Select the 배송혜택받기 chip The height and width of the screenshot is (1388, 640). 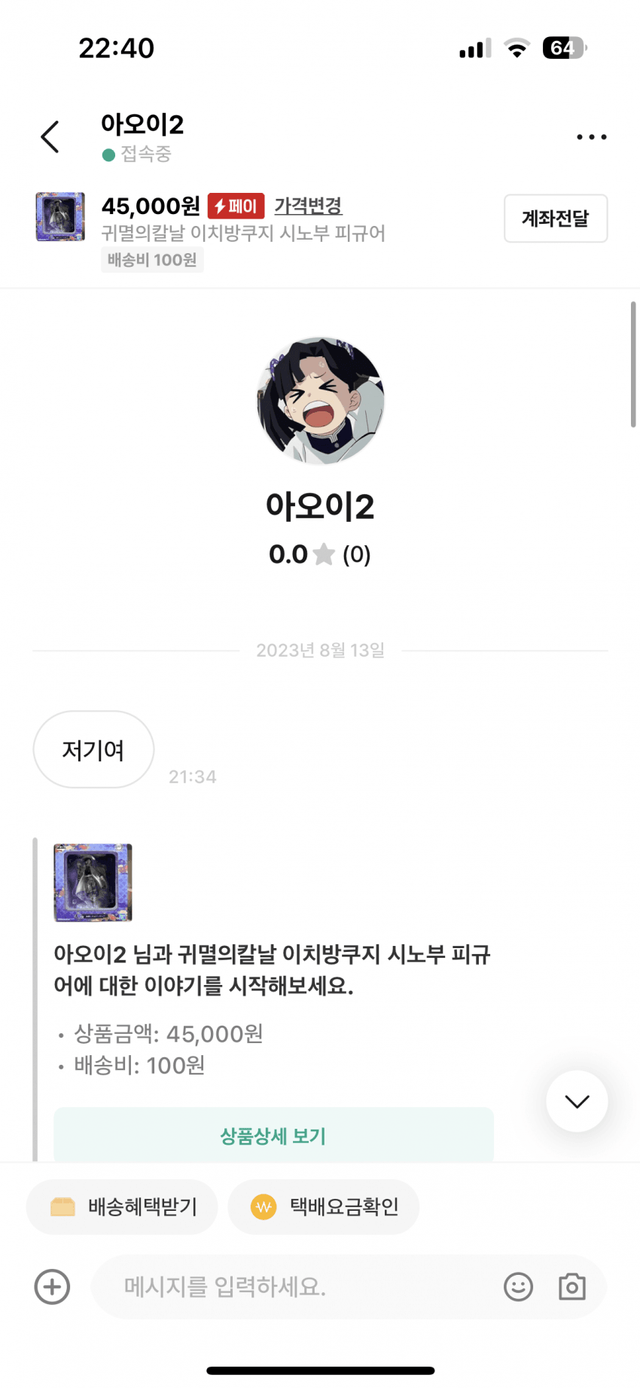122,1207
